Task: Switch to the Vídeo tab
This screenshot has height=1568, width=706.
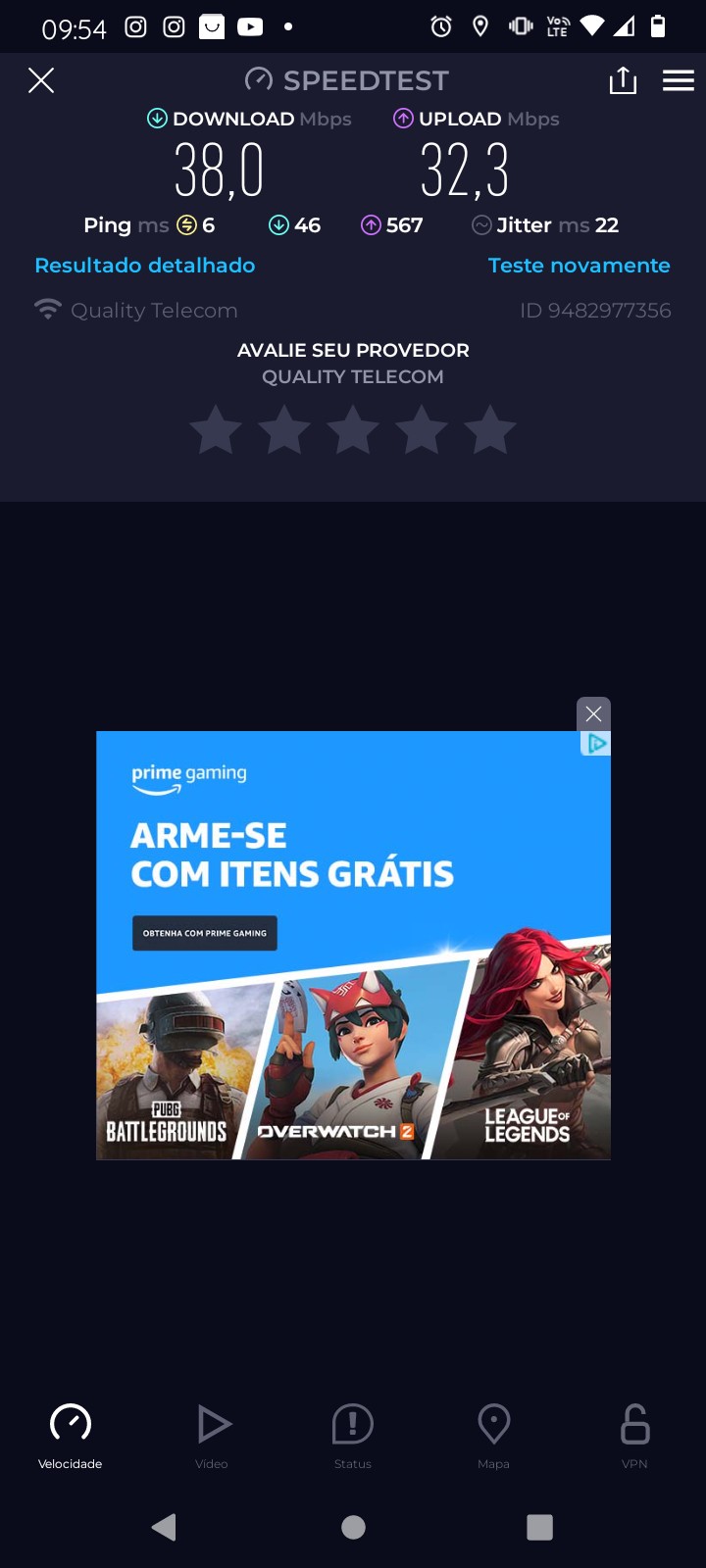Action: (212, 1435)
